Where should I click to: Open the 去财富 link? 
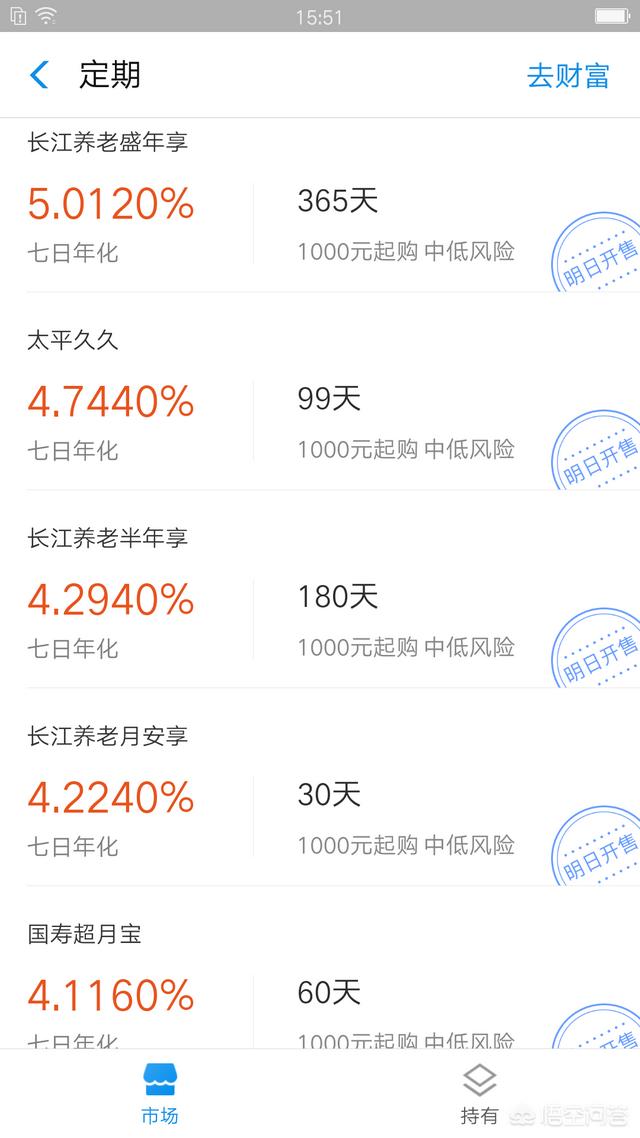[x=568, y=76]
